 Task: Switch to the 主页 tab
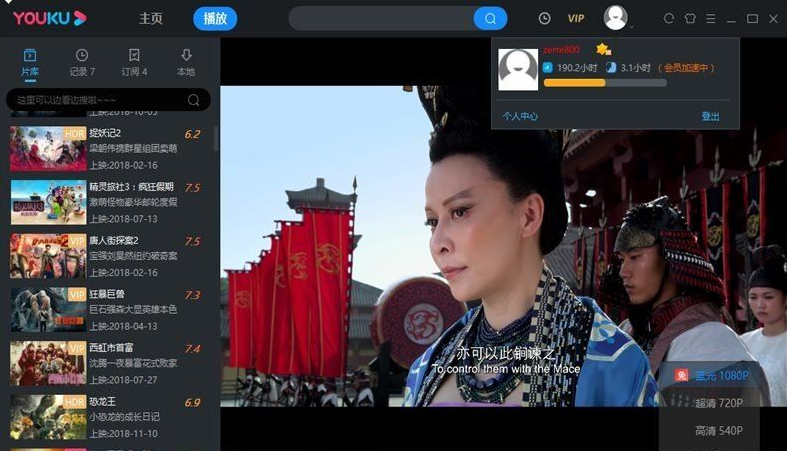(x=151, y=18)
